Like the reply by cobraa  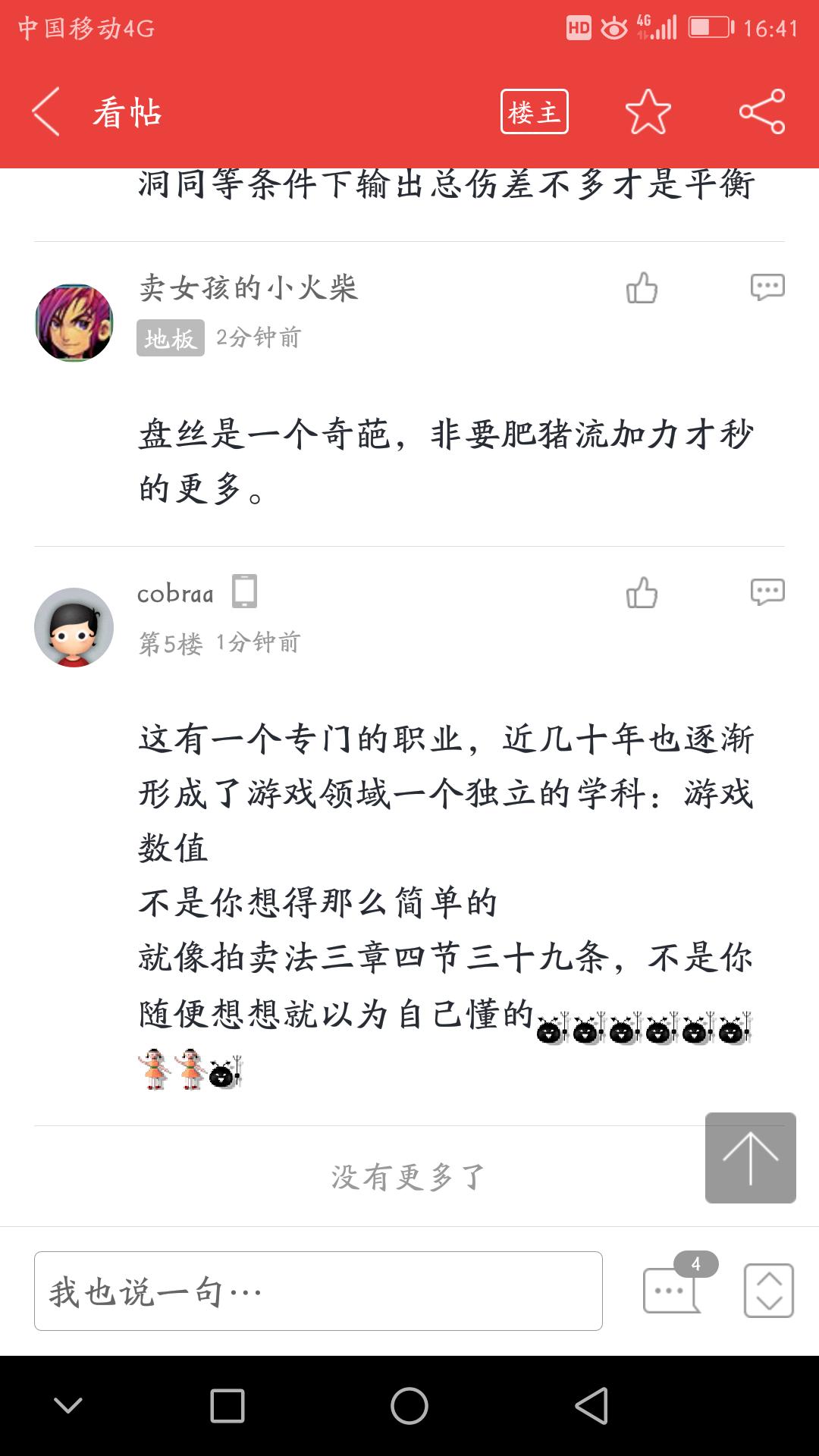click(x=642, y=593)
